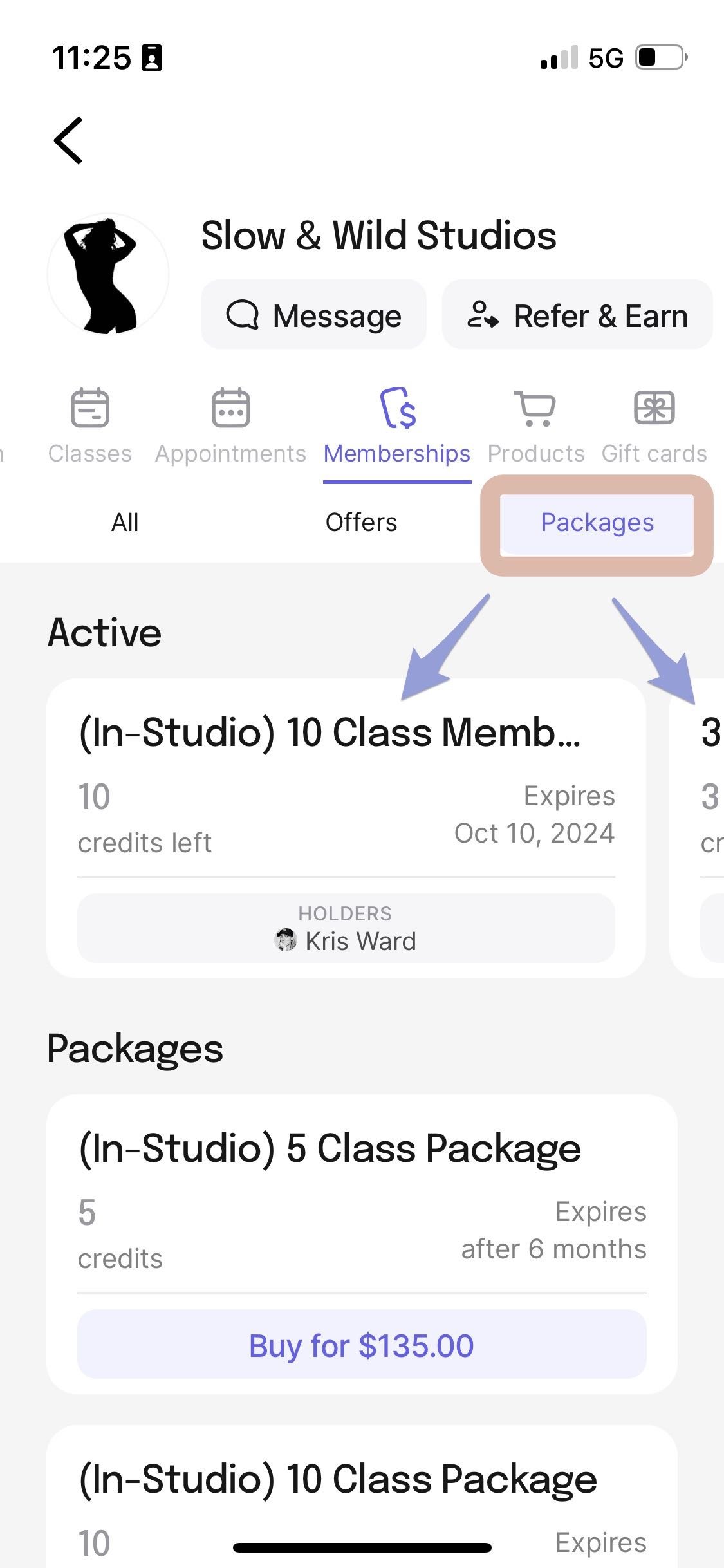This screenshot has width=724, height=1568.
Task: Switch to the Appointments tab
Action: [230, 425]
